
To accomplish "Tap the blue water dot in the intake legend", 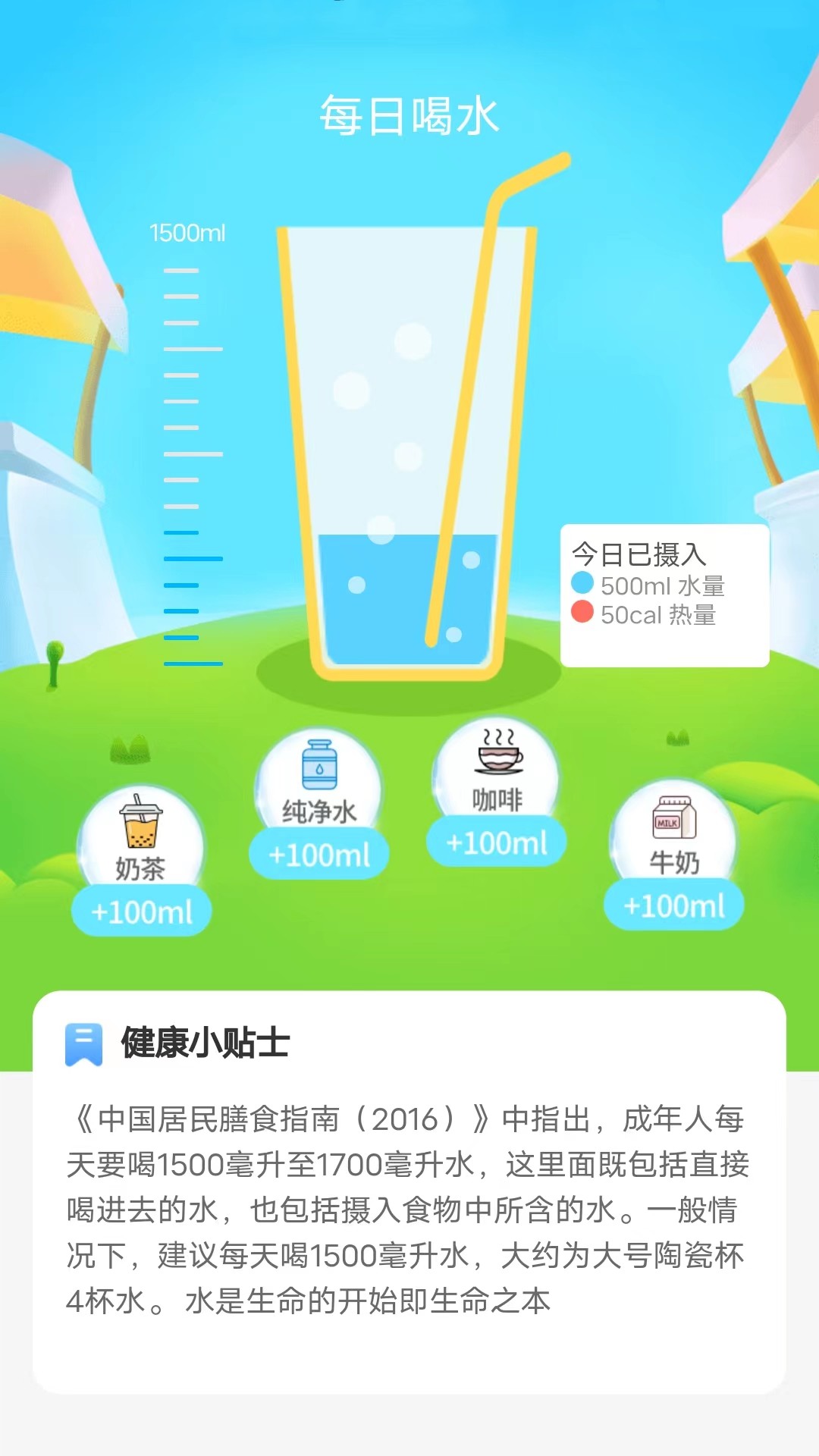I will click(x=582, y=585).
